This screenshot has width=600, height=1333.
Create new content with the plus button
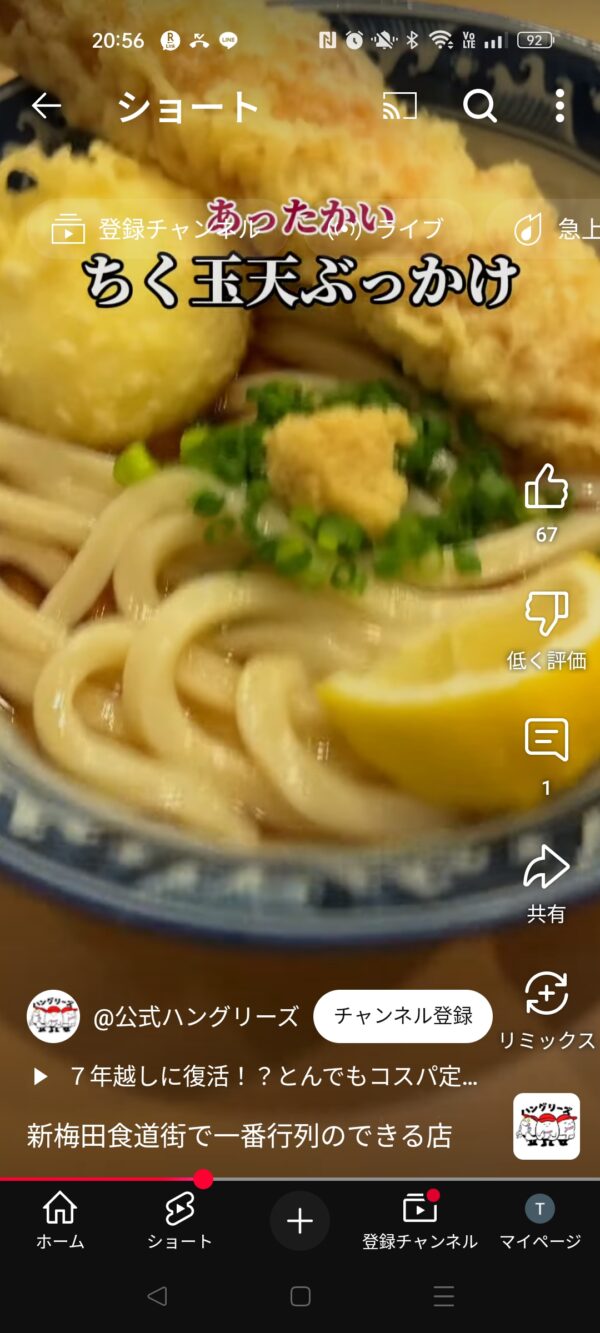point(300,1221)
